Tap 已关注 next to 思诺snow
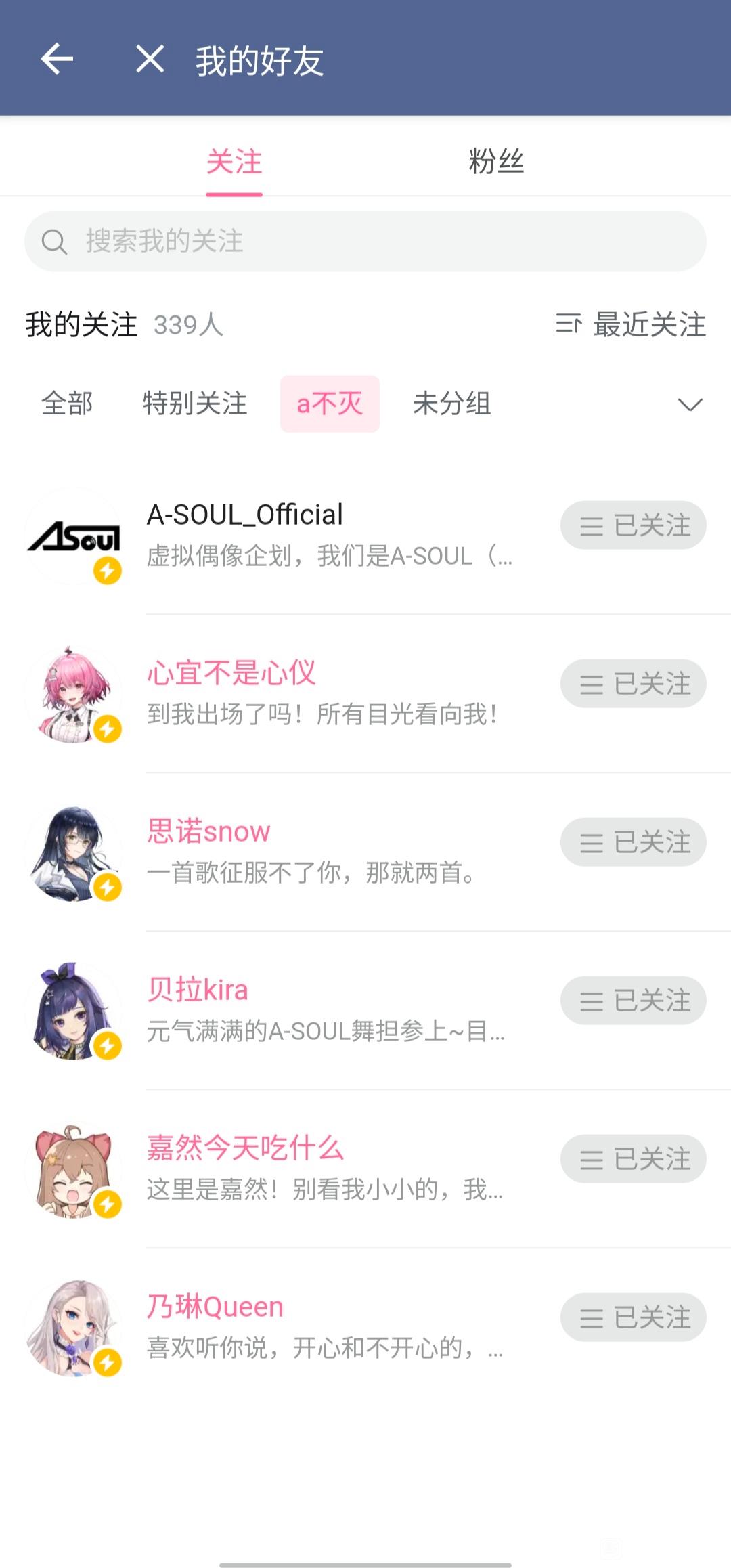 [x=633, y=842]
